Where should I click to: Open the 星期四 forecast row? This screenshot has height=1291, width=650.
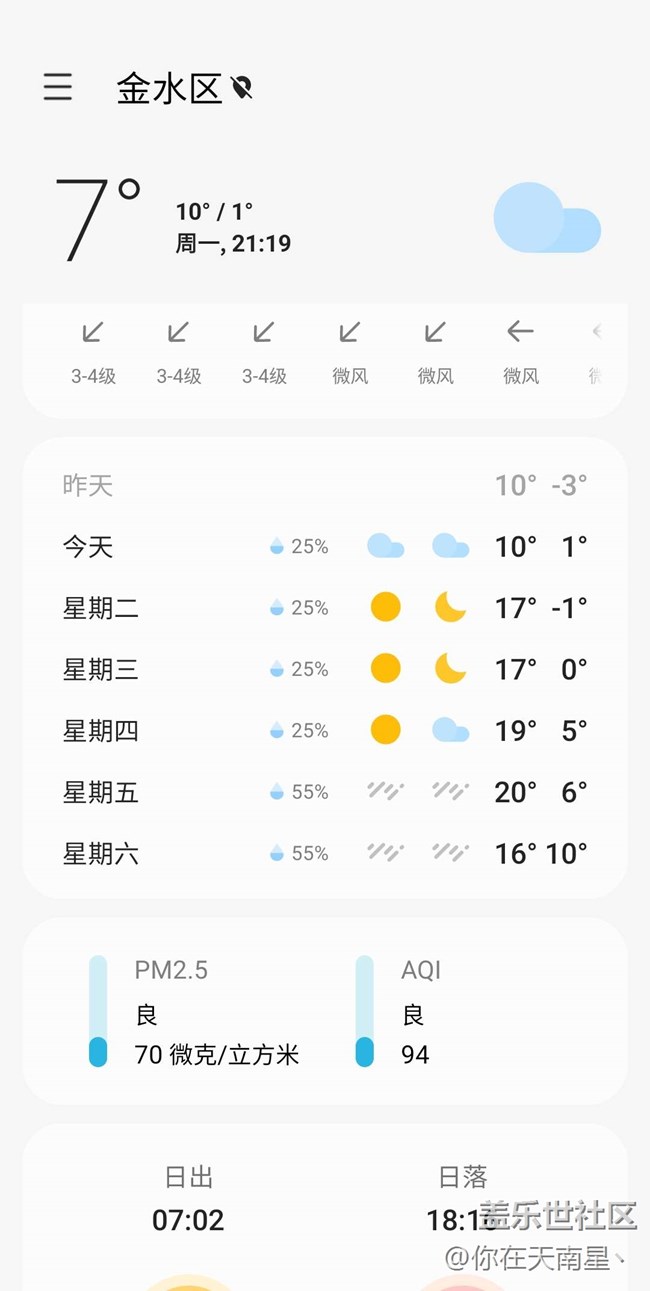click(x=324, y=731)
